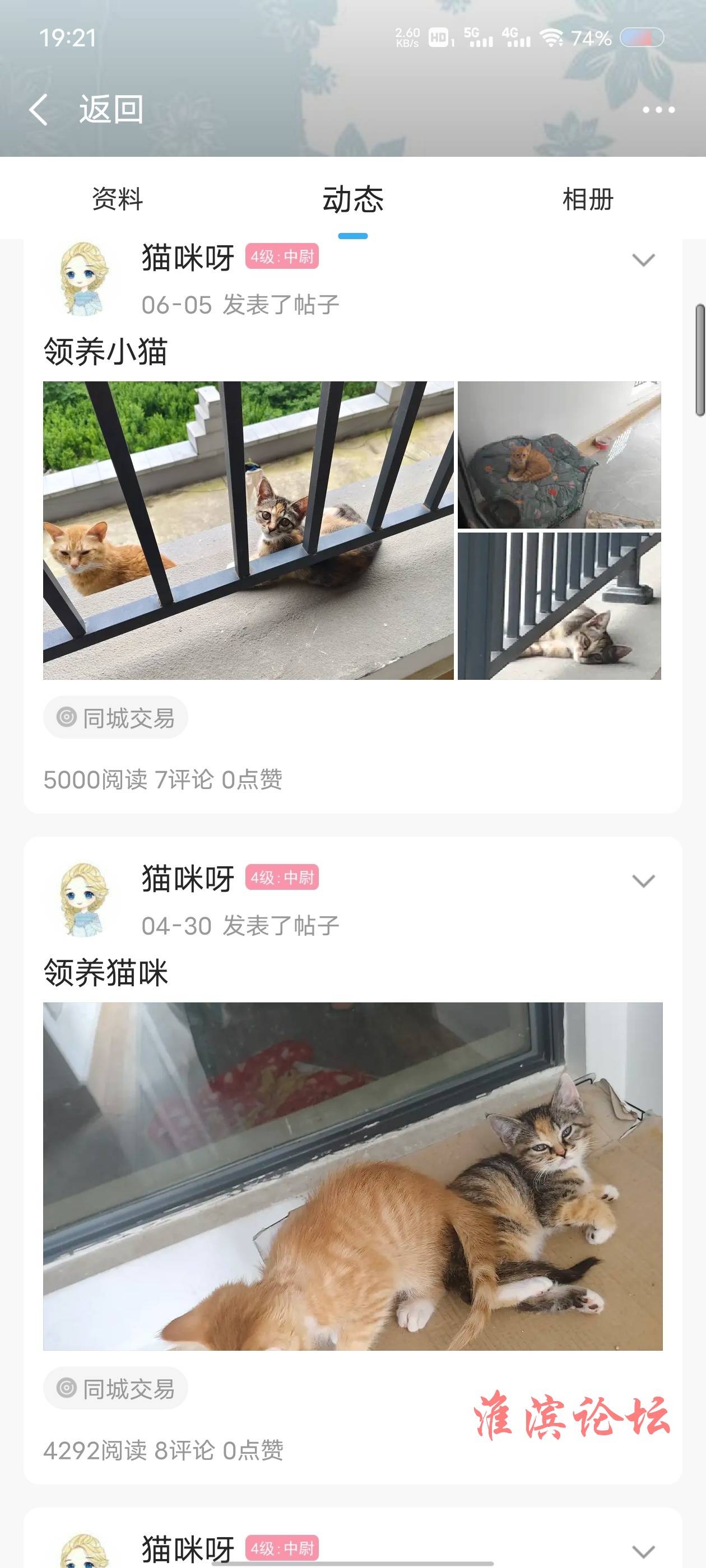
Task: Open the three-dot overflow menu
Action: point(658,110)
